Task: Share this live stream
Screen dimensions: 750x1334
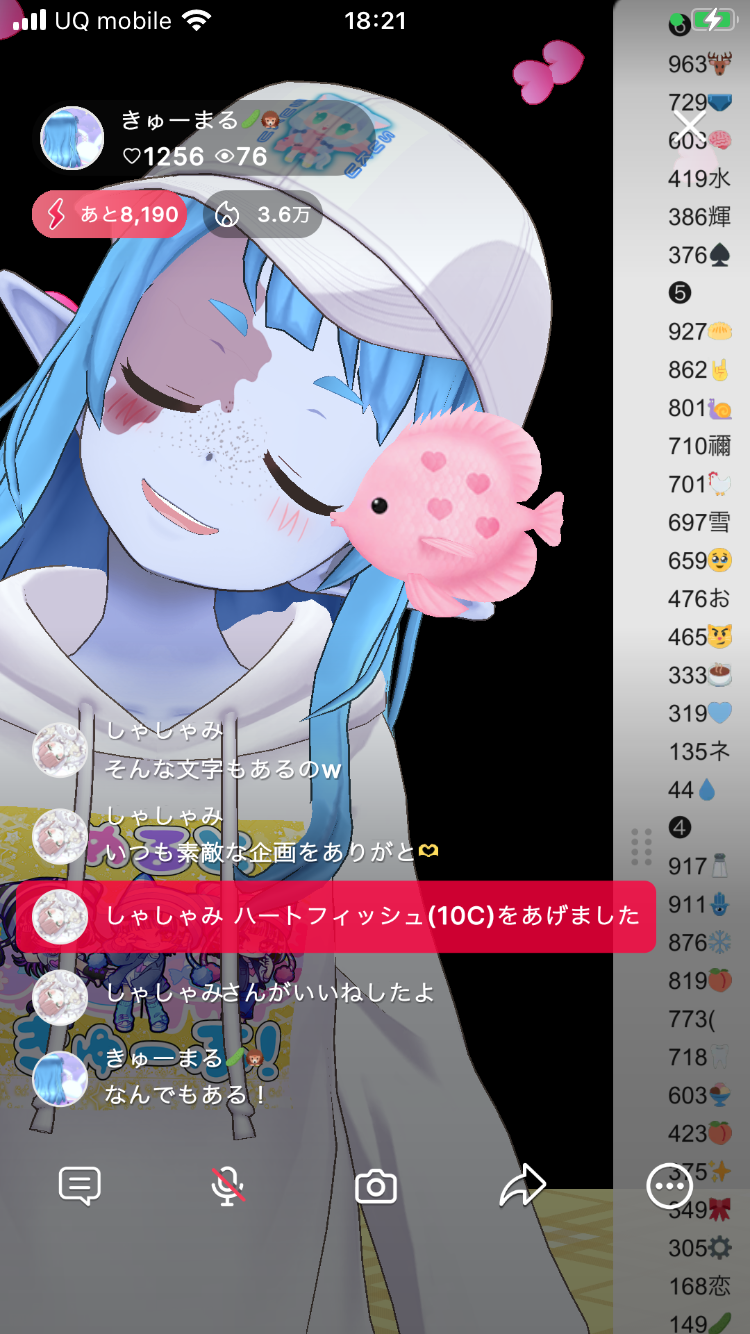Action: (522, 1186)
